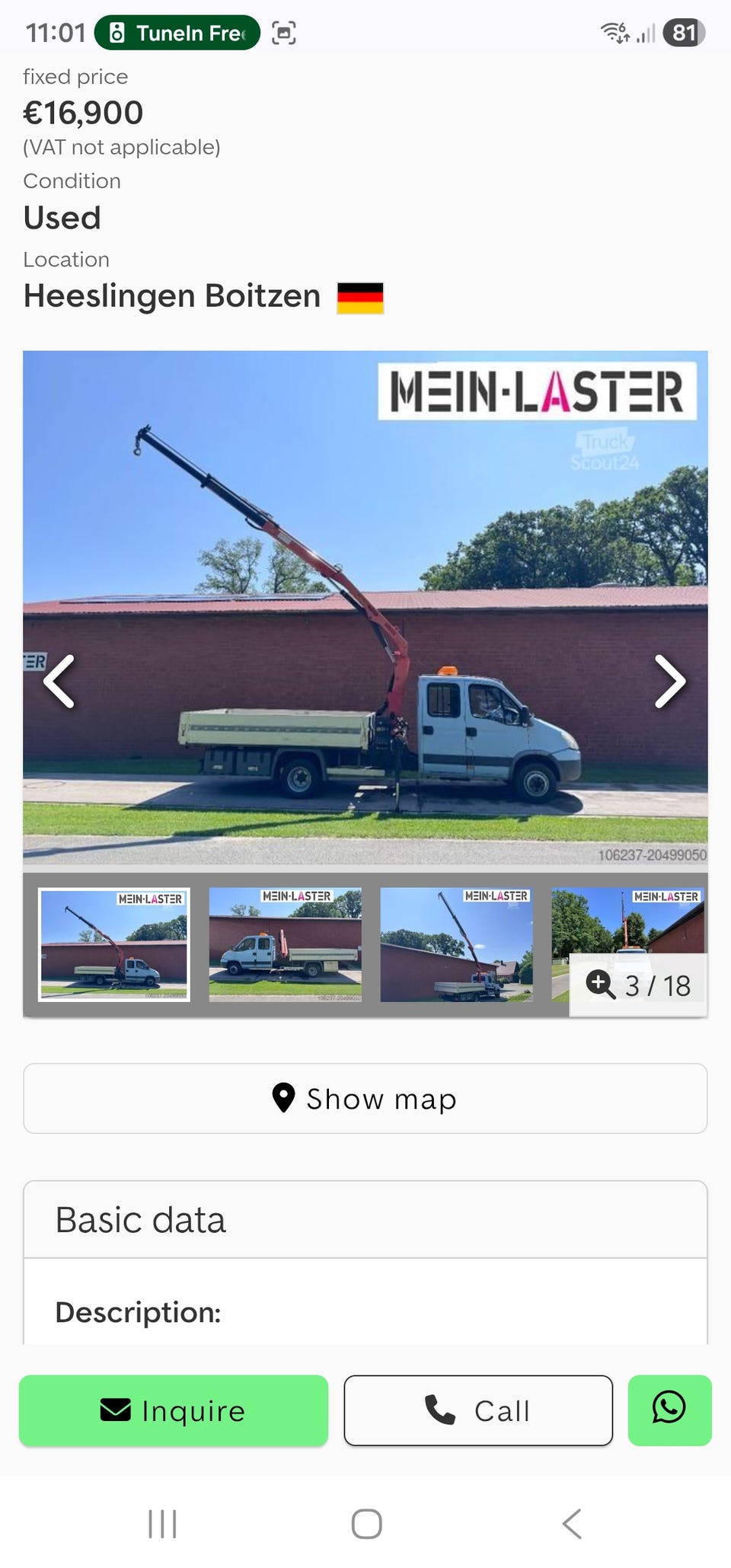Call the seller

[478, 1410]
